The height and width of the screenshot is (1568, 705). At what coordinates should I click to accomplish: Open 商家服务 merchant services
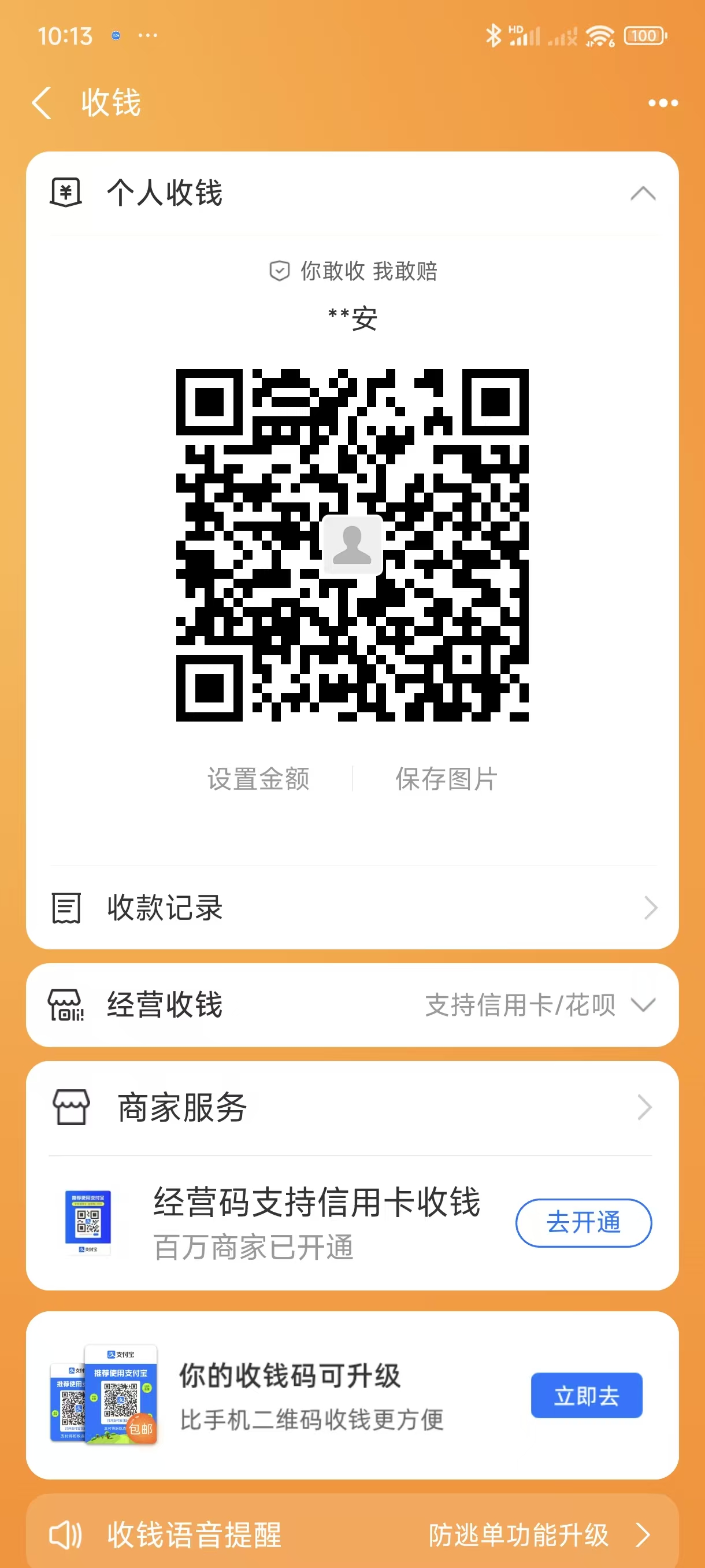tap(352, 1107)
